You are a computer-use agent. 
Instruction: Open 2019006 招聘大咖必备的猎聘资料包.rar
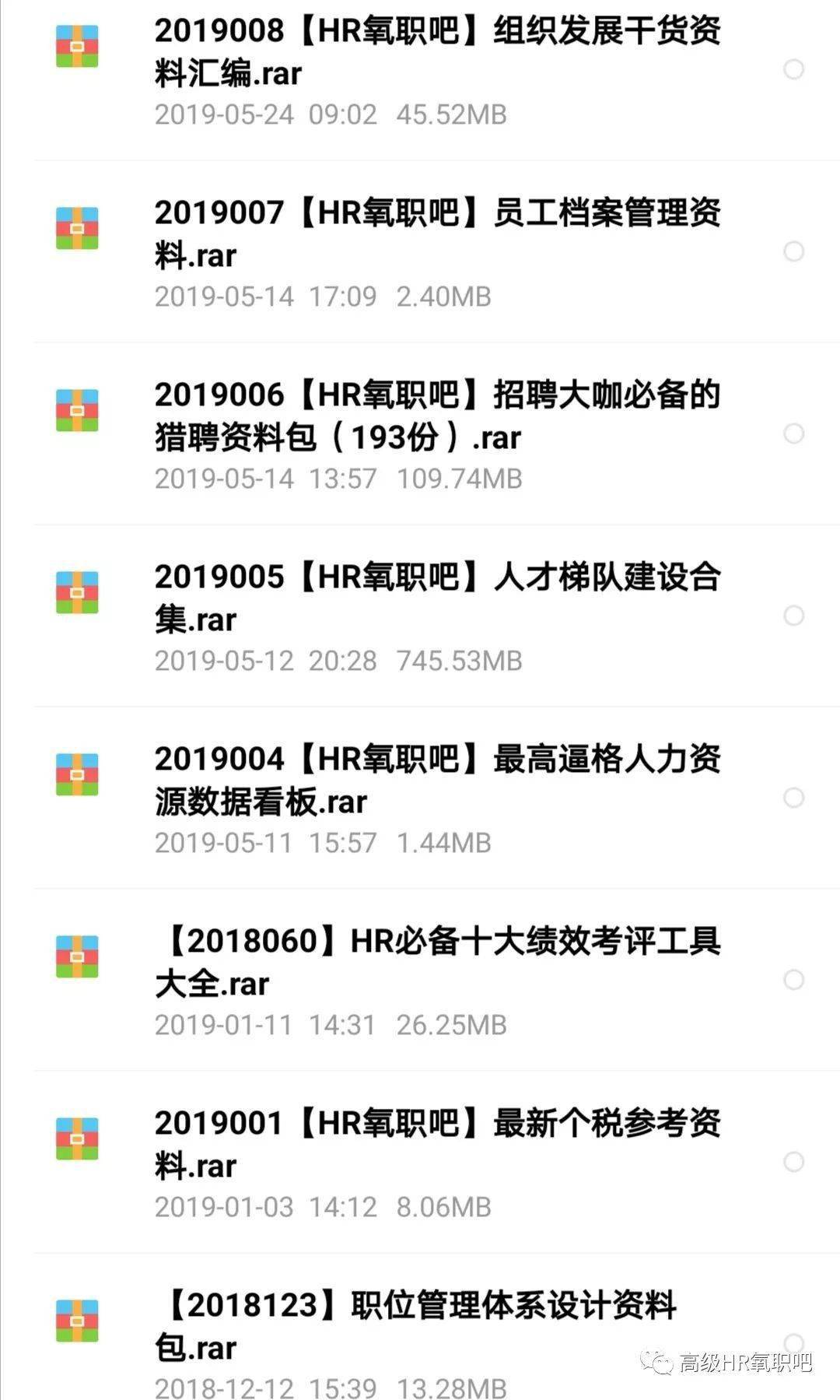[x=420, y=433]
